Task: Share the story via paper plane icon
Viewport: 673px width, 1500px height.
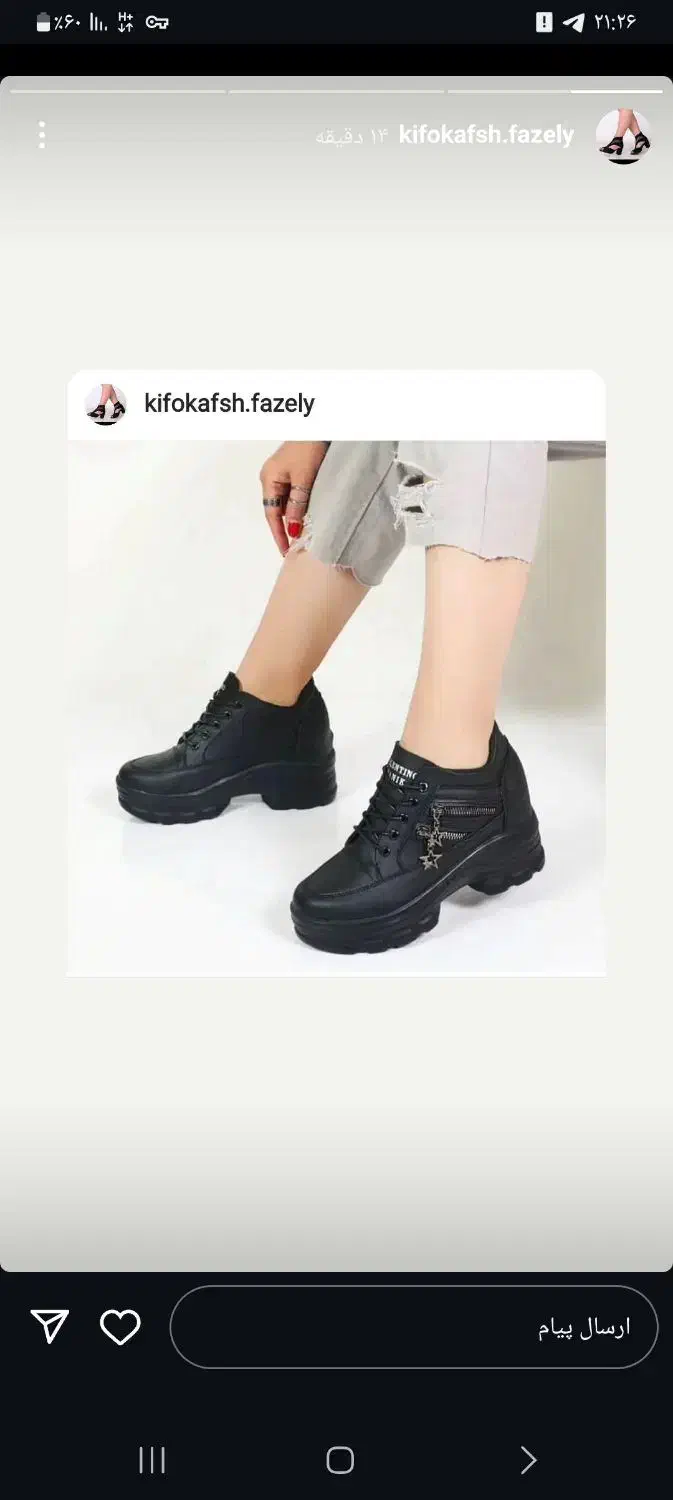Action: click(x=49, y=1327)
